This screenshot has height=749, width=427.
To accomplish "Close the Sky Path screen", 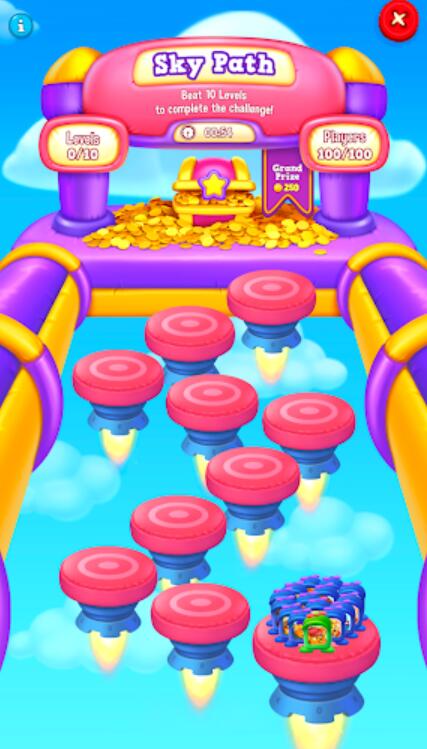I will pyautogui.click(x=398, y=20).
